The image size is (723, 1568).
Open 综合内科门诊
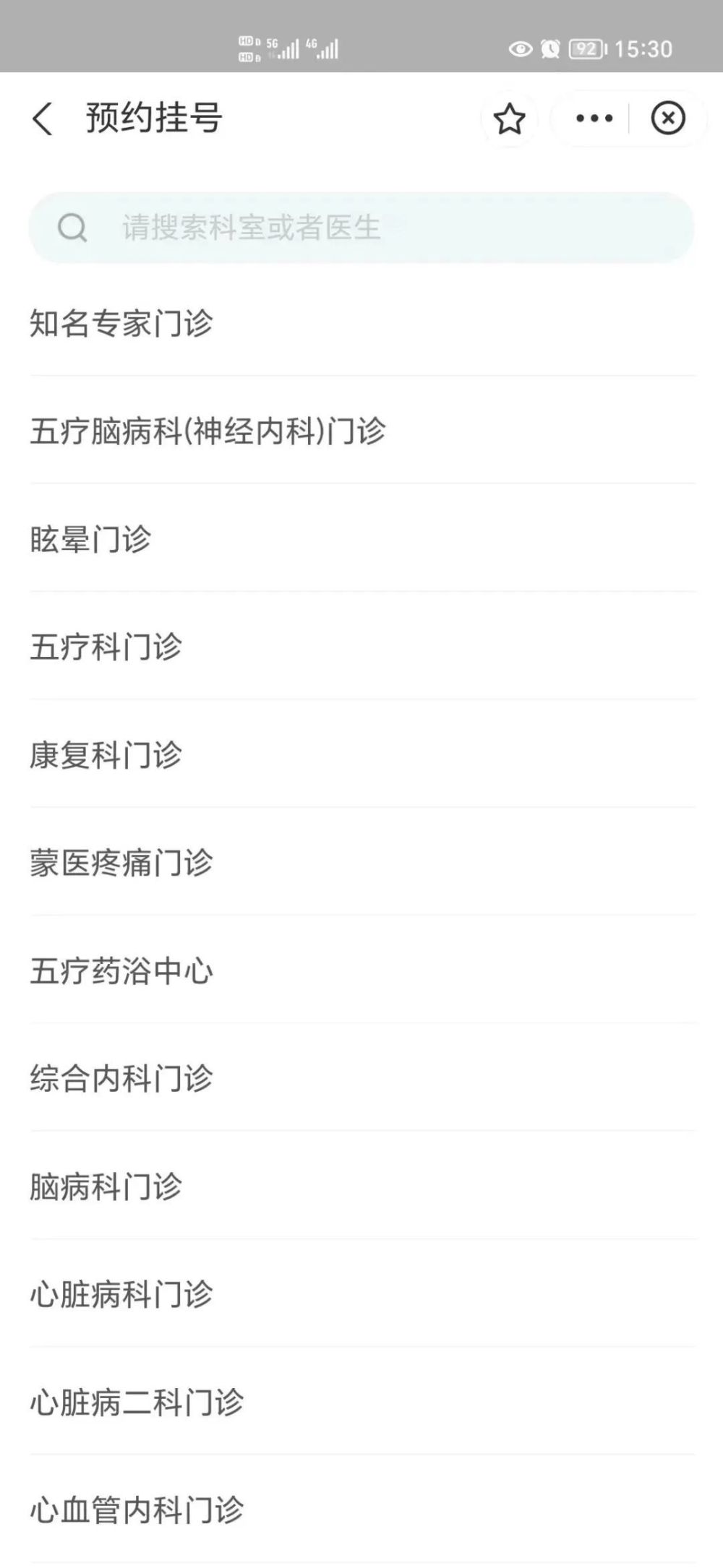point(121,1078)
